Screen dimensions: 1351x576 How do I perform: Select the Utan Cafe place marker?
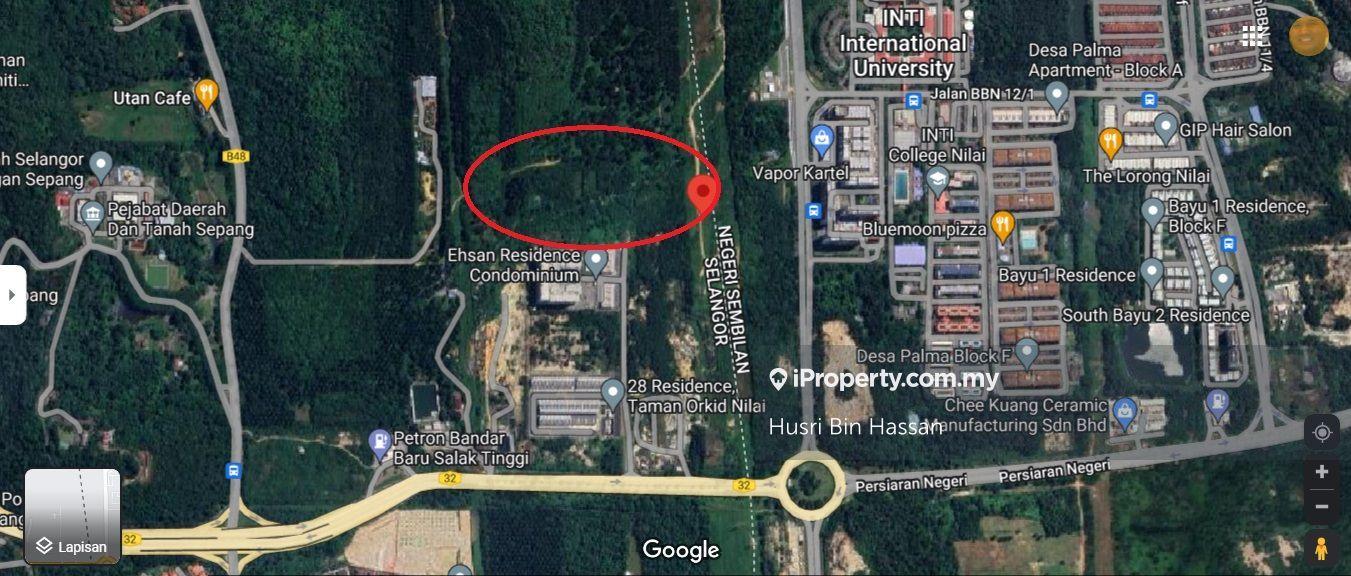coord(206,93)
